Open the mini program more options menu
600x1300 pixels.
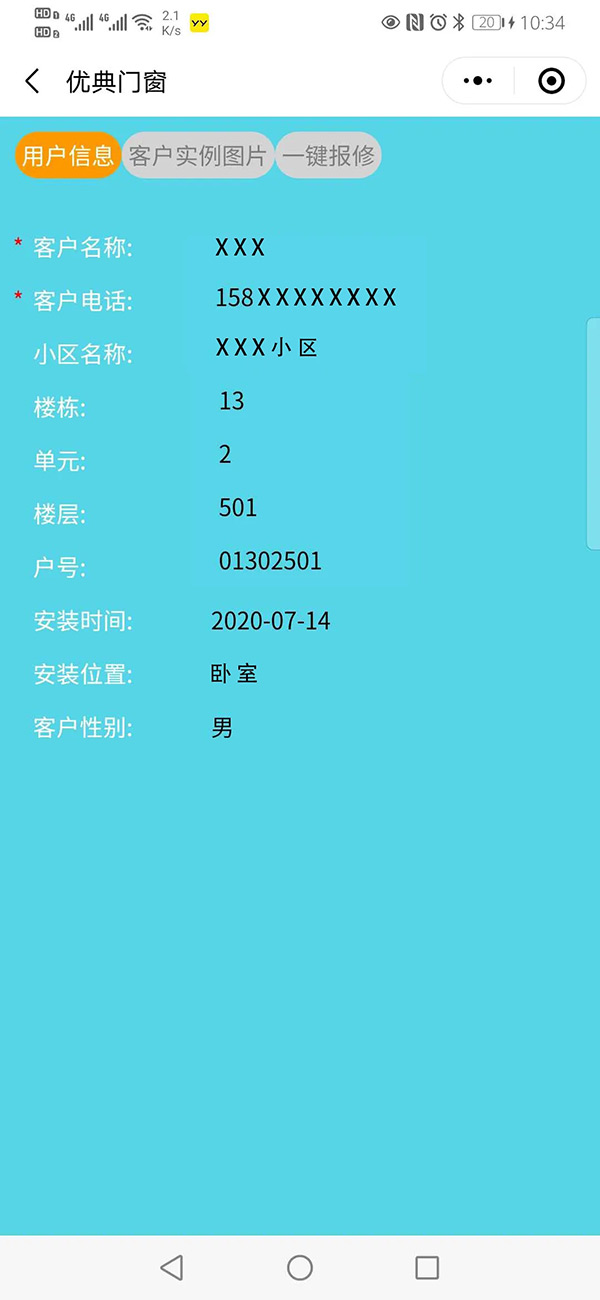tap(479, 81)
